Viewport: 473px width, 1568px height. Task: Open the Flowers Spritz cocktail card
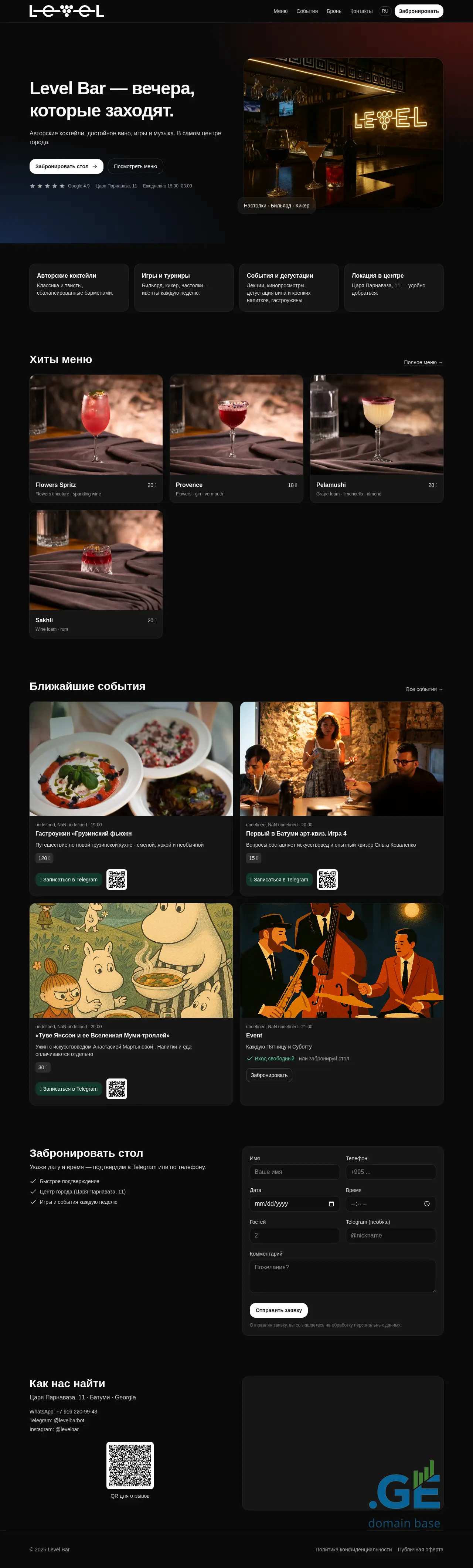click(x=96, y=438)
